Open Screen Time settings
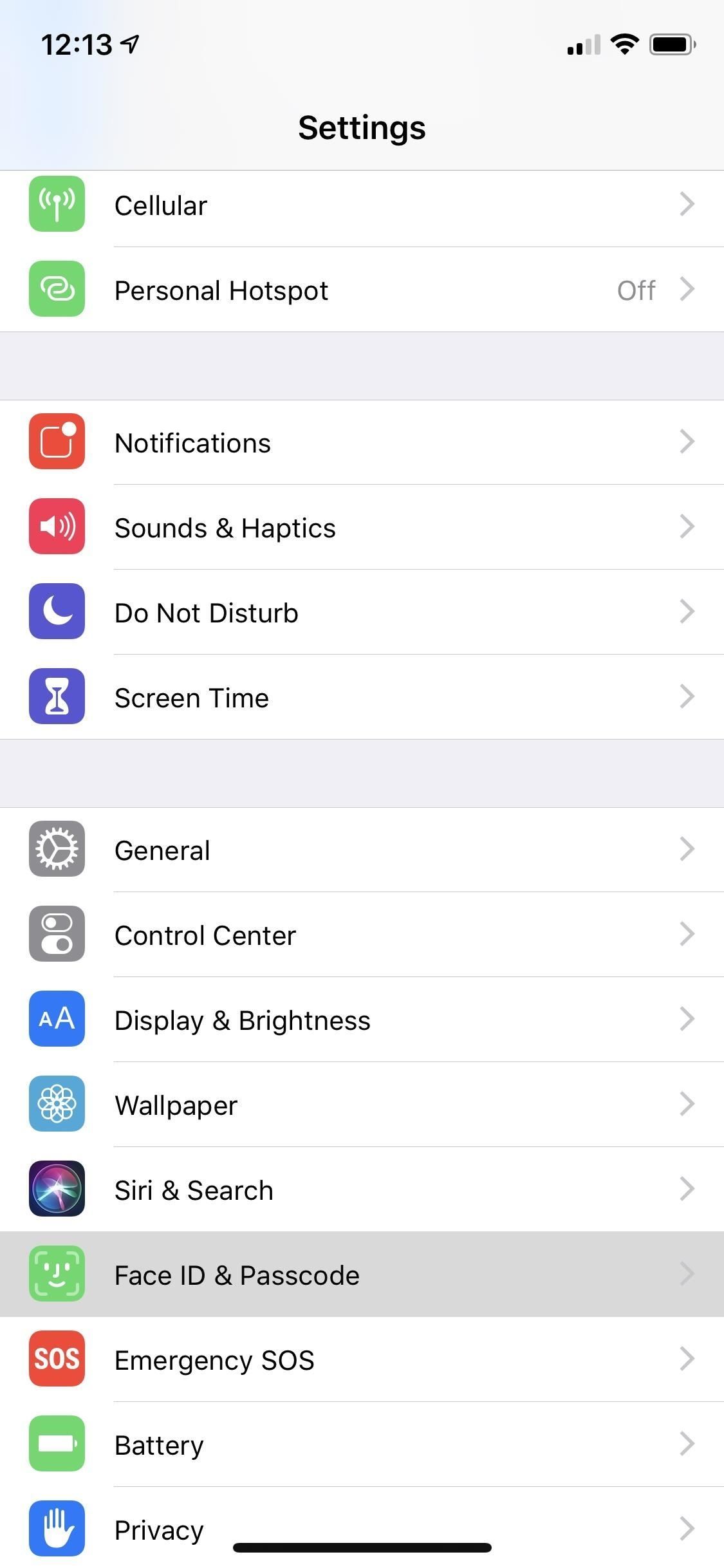The image size is (724, 1568). click(x=360, y=697)
